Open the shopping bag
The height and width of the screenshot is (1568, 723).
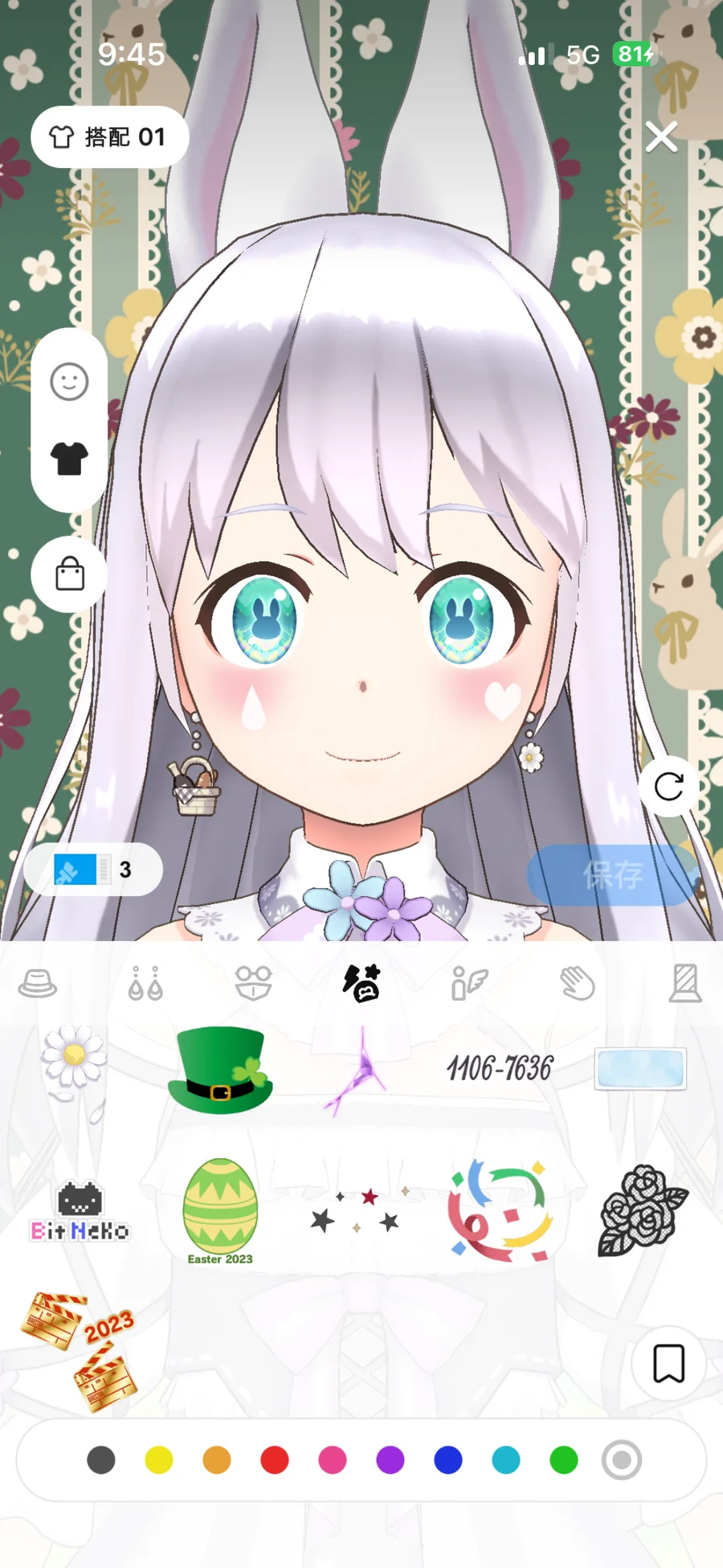(69, 575)
